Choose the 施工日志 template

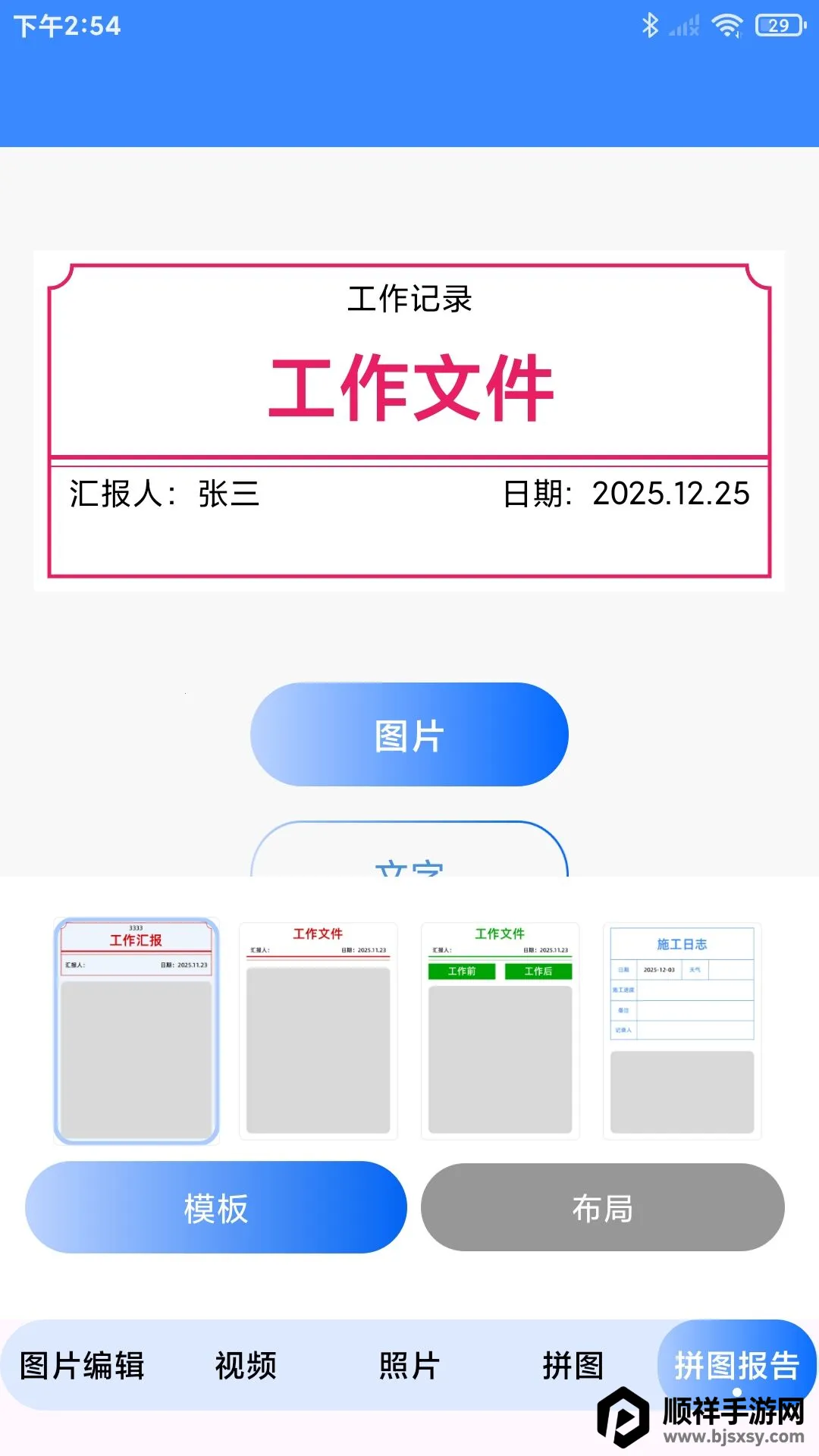pyautogui.click(x=682, y=1030)
